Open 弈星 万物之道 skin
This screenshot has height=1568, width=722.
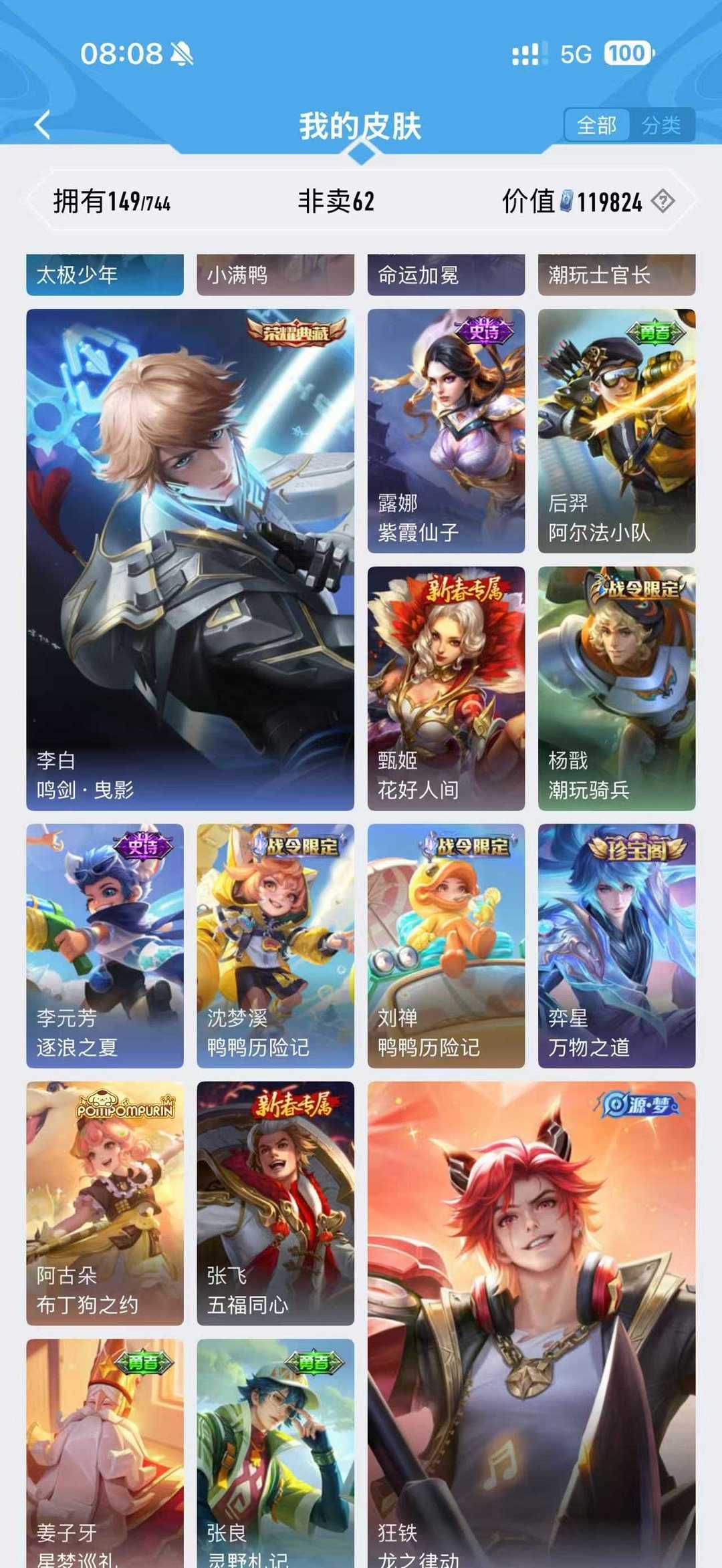point(616,946)
